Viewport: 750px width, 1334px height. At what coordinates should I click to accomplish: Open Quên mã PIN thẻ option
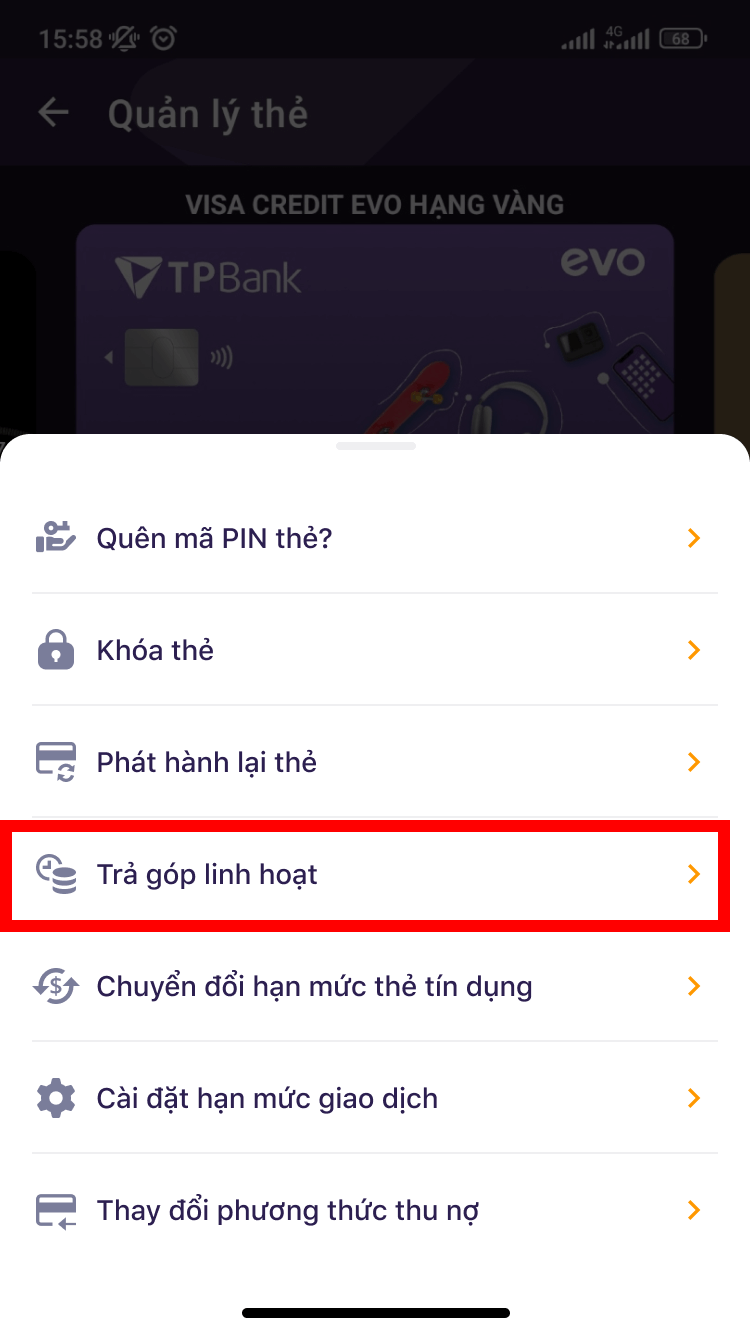coord(374,539)
